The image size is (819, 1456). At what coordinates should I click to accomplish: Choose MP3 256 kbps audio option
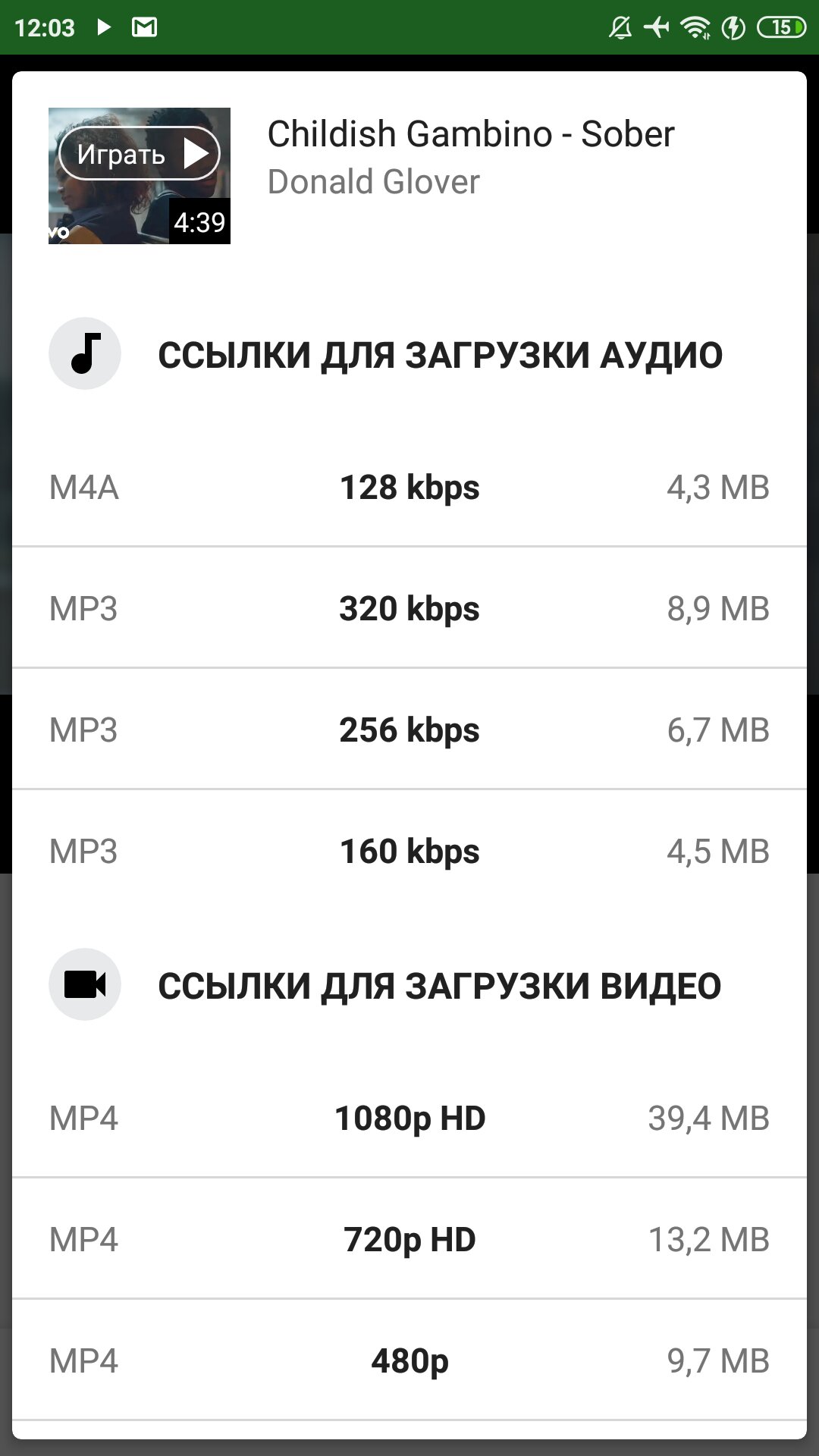[x=409, y=730]
